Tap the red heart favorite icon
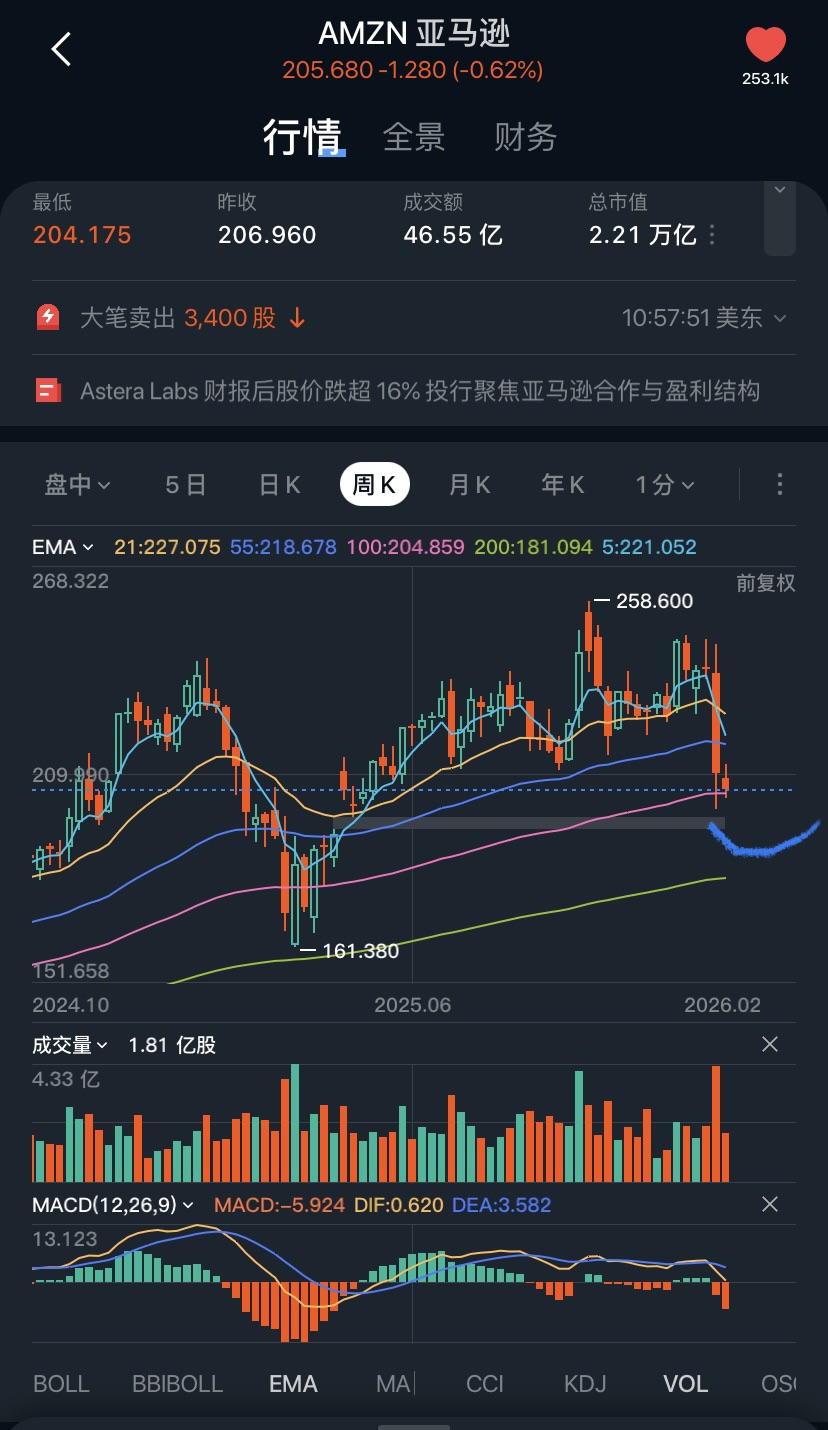 (x=765, y=46)
